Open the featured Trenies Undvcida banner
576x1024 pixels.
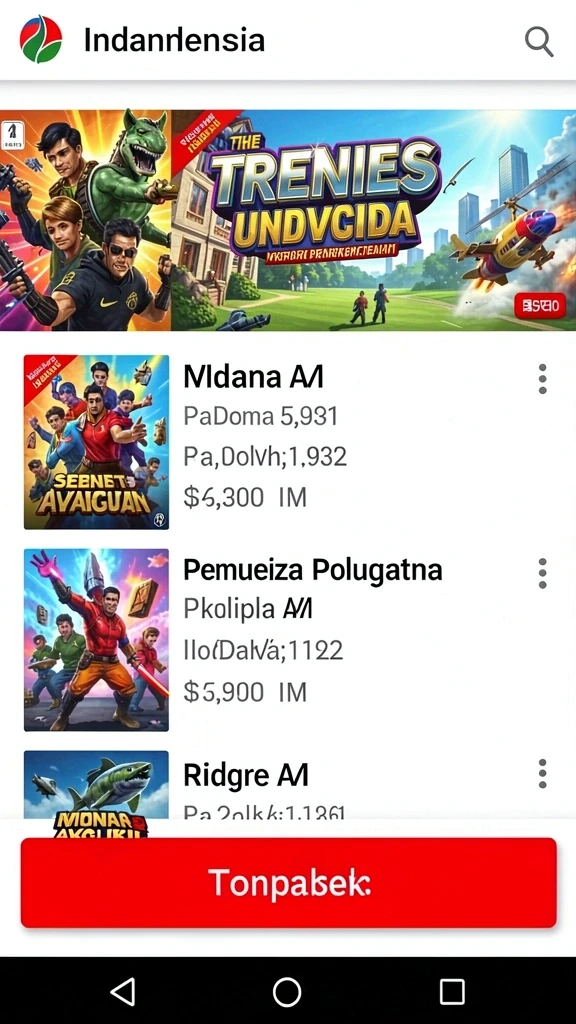288,220
